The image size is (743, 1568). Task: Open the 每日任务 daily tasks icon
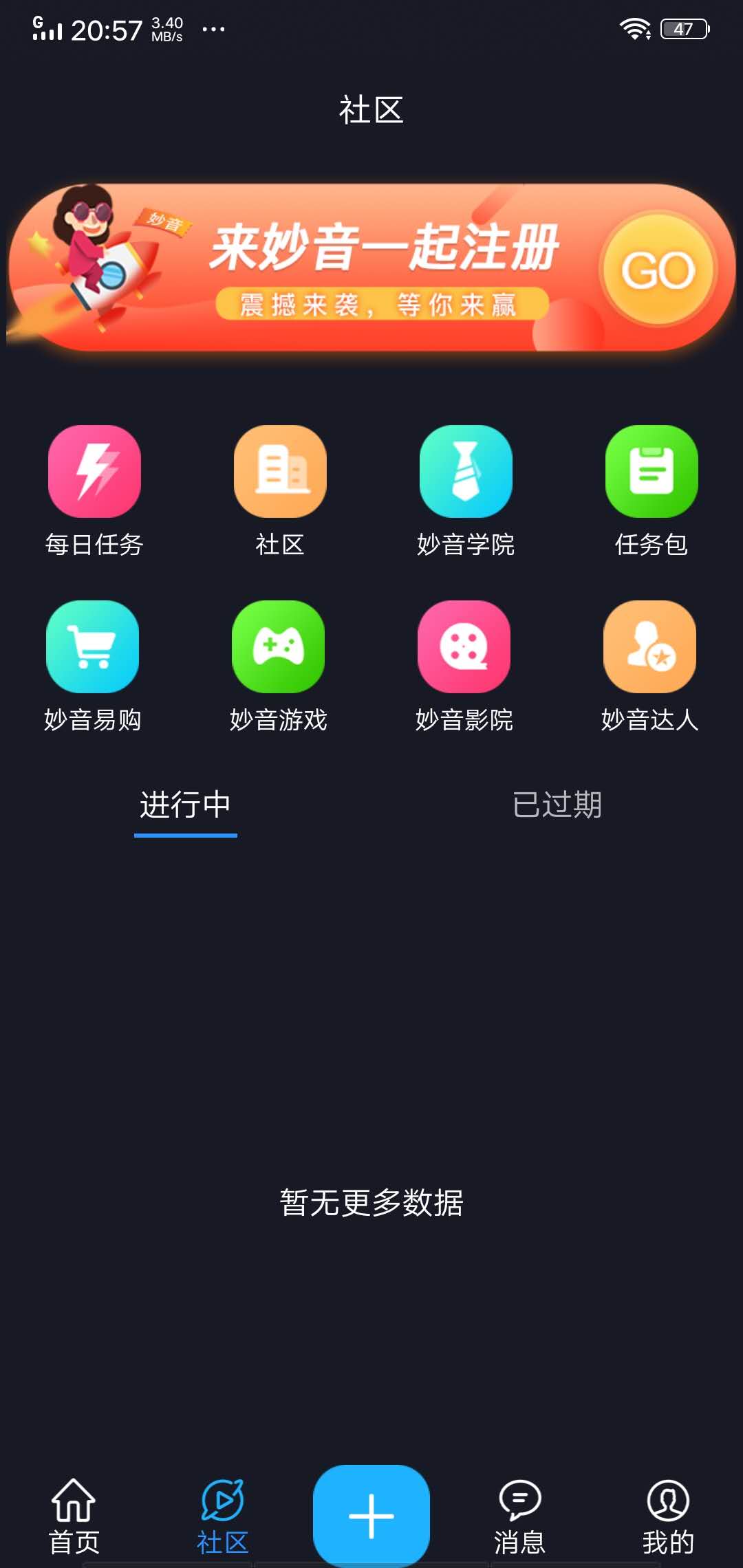[x=94, y=472]
